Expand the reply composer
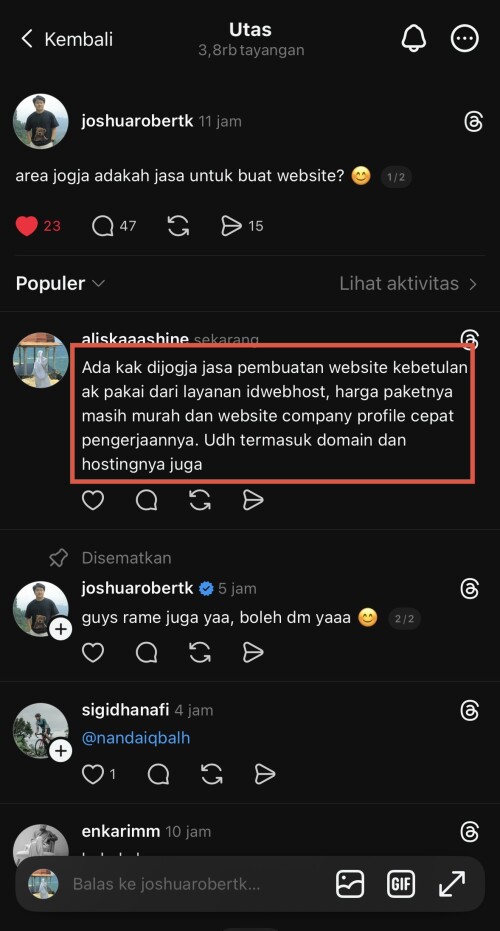This screenshot has height=931, width=500. pos(452,884)
